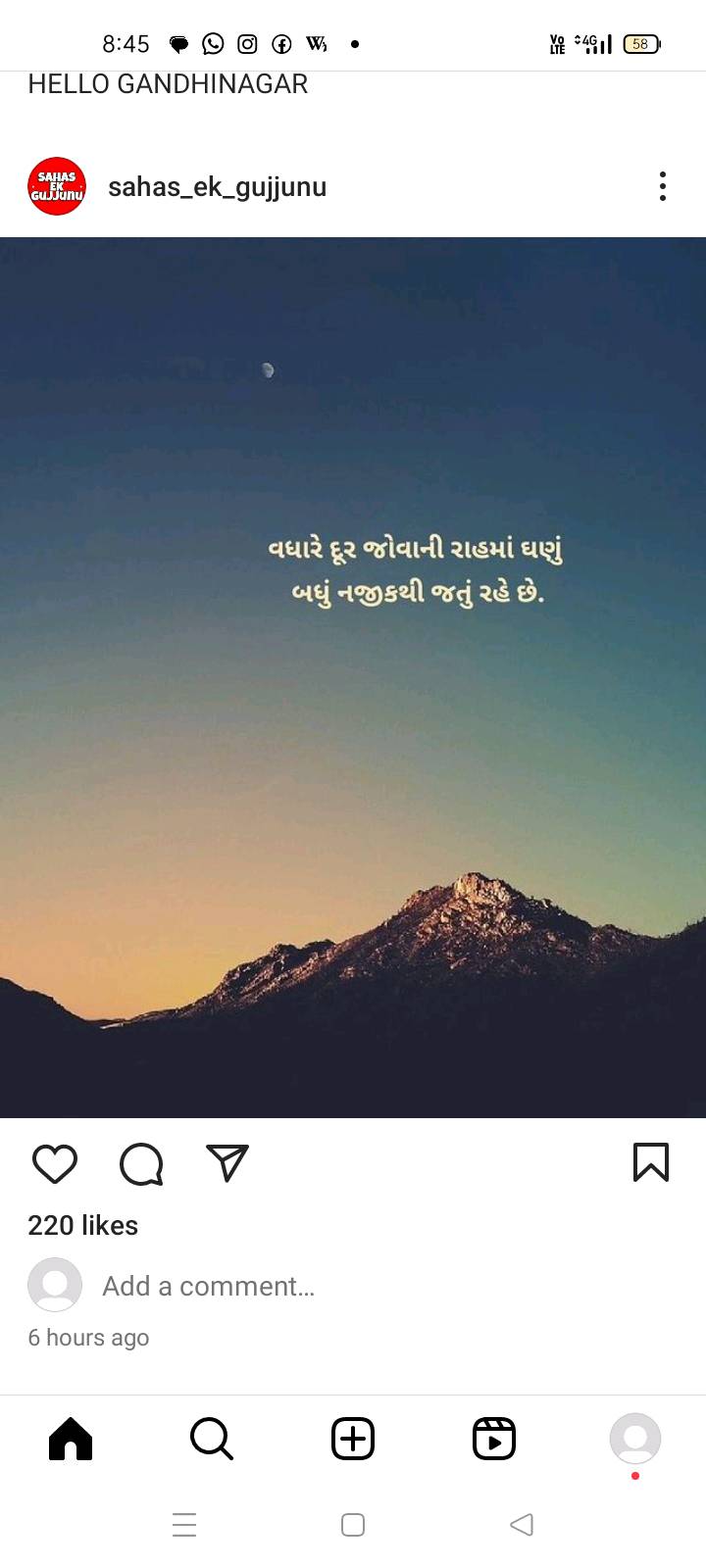Viewport: 706px width, 1568px height.
Task: Open sahas_ek_gujjunu profile from username
Action: point(217,187)
